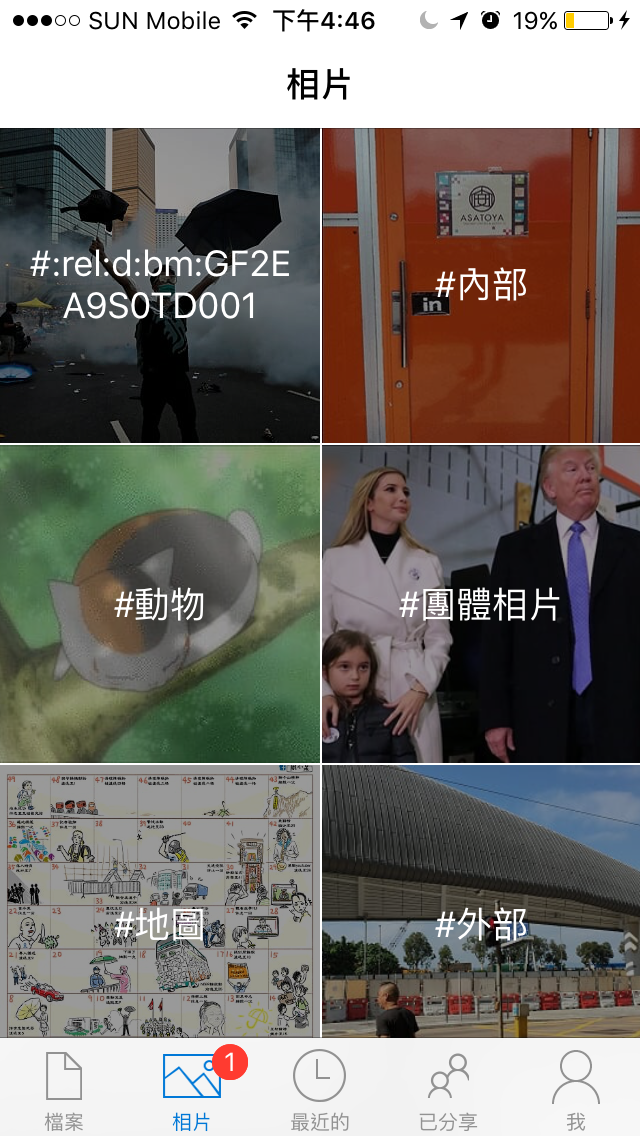640x1136 pixels.
Task: Open the #:rel:d:bm:GF2EA9S0TD001 photo album
Action: pyautogui.click(x=160, y=285)
